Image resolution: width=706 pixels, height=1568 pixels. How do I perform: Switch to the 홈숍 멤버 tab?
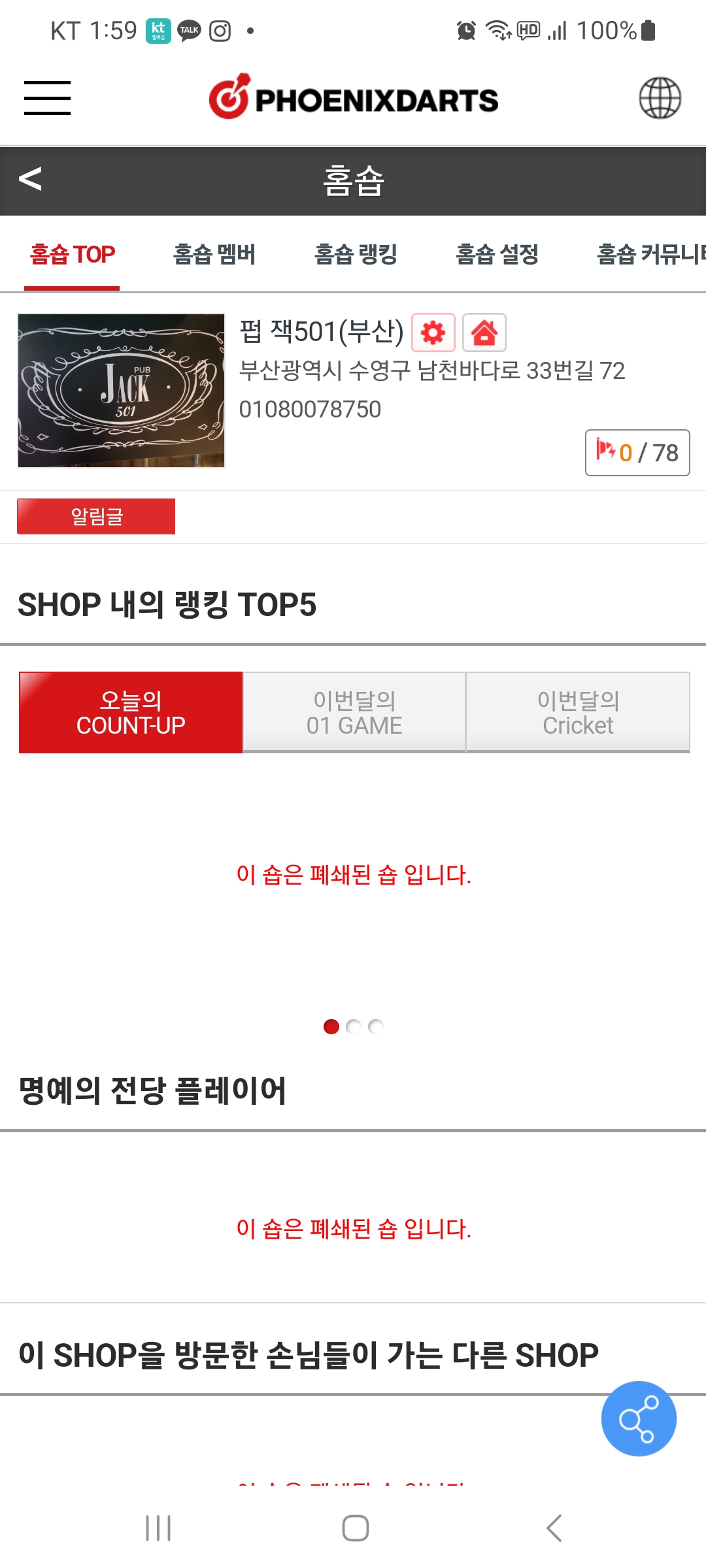pyautogui.click(x=214, y=254)
